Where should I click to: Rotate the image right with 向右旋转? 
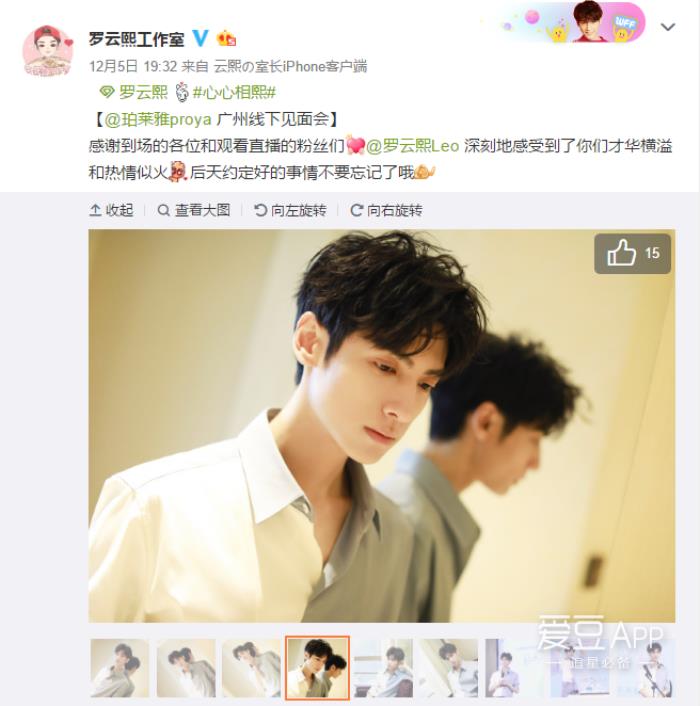(386, 210)
